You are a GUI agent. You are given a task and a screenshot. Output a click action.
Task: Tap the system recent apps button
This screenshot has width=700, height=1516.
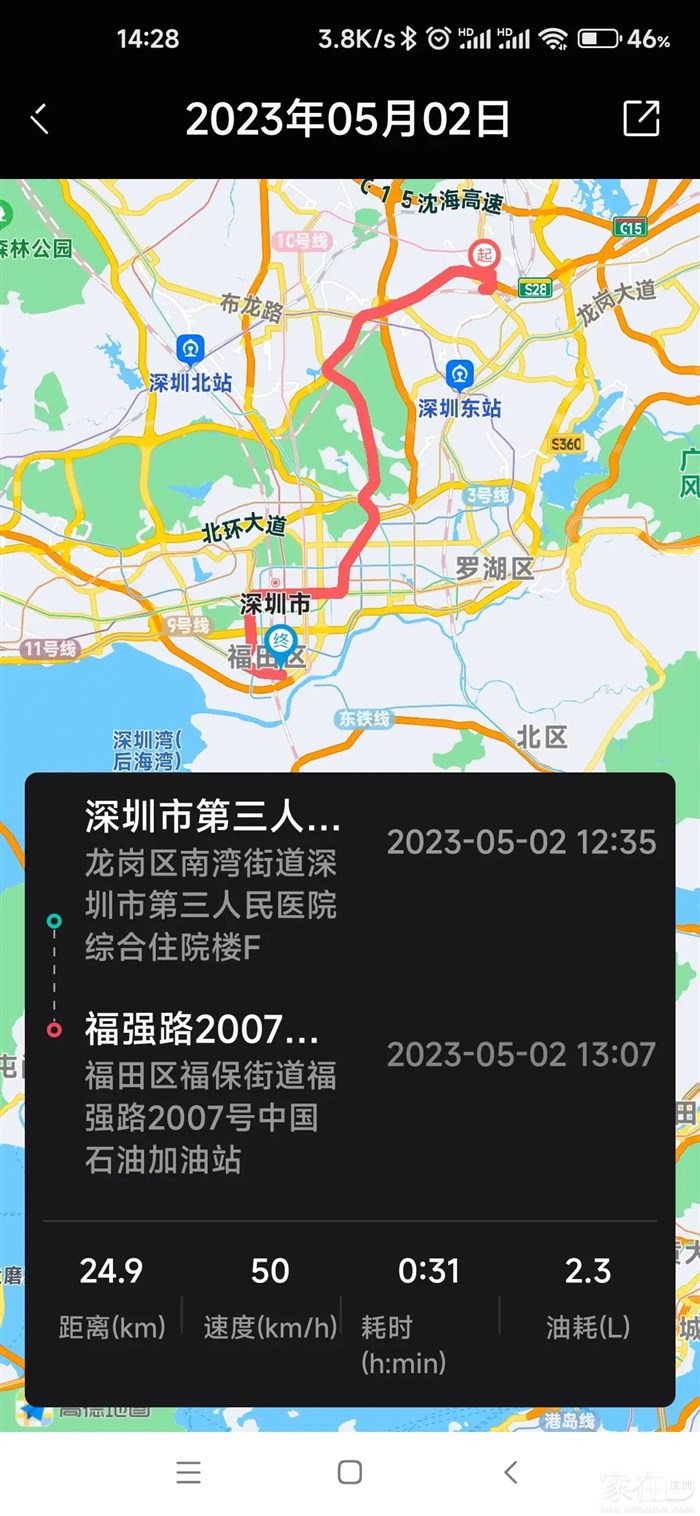(188, 1471)
